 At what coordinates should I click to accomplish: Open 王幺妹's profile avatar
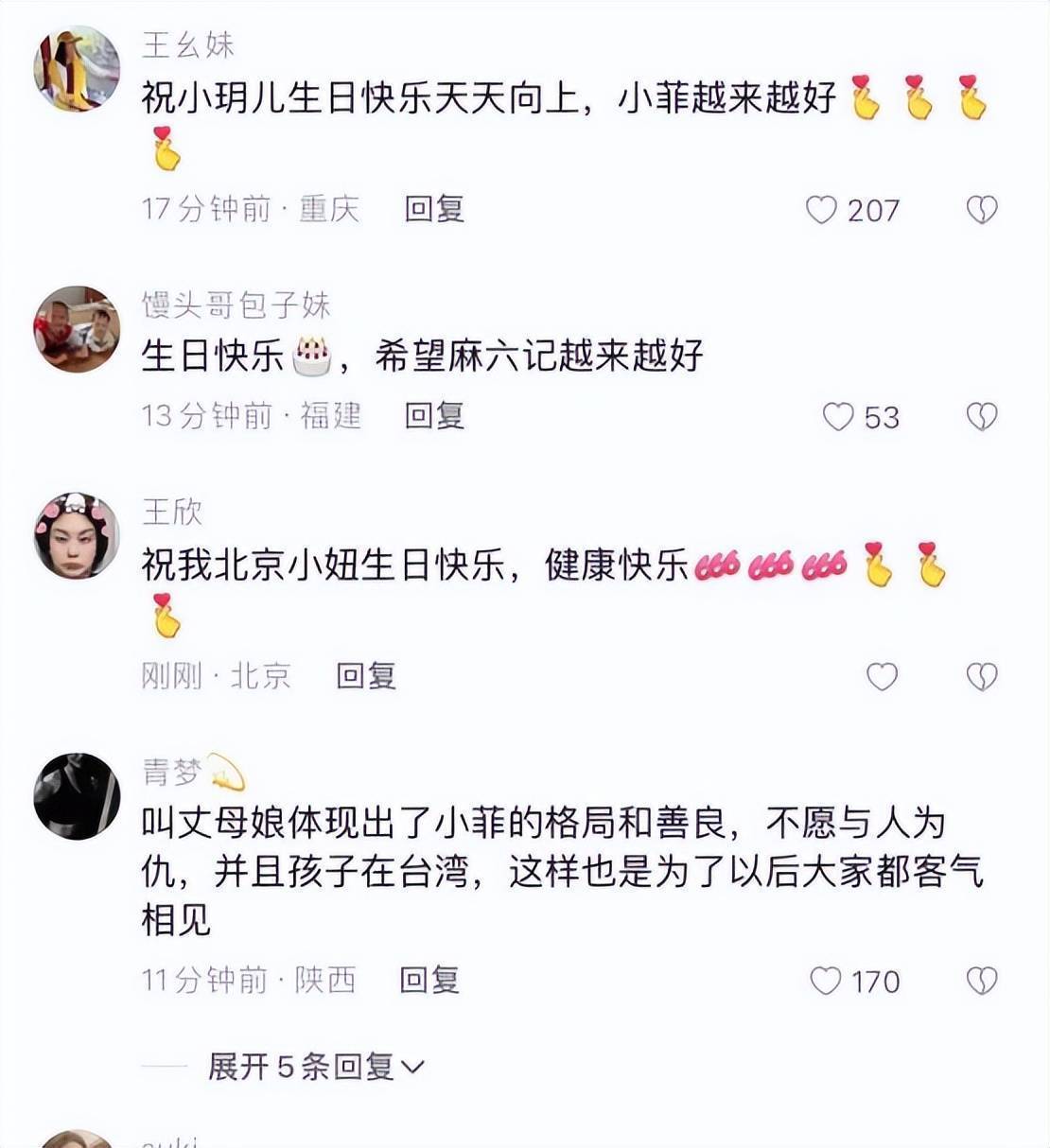[x=77, y=70]
